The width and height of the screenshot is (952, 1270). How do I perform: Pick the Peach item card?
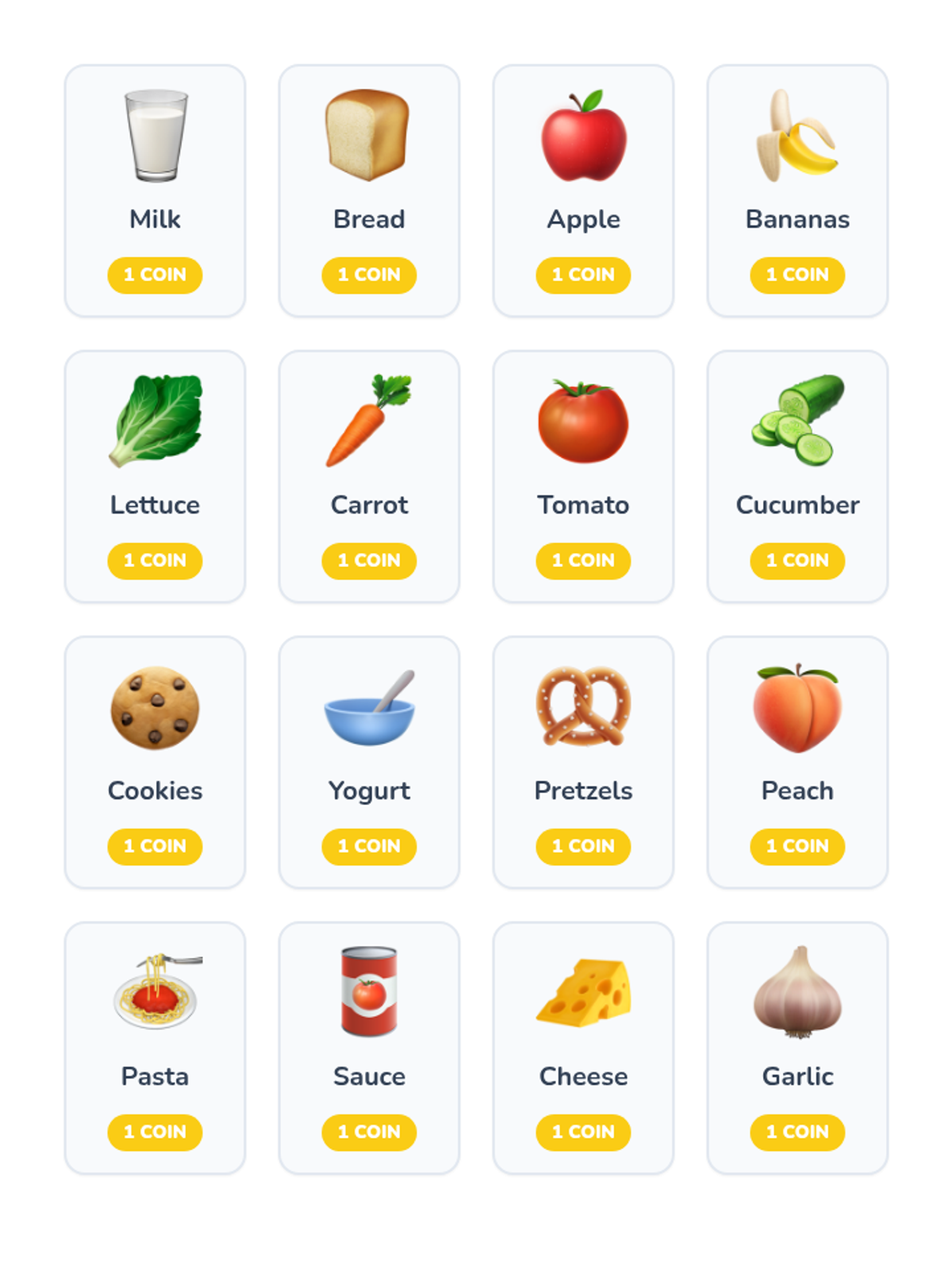797,762
